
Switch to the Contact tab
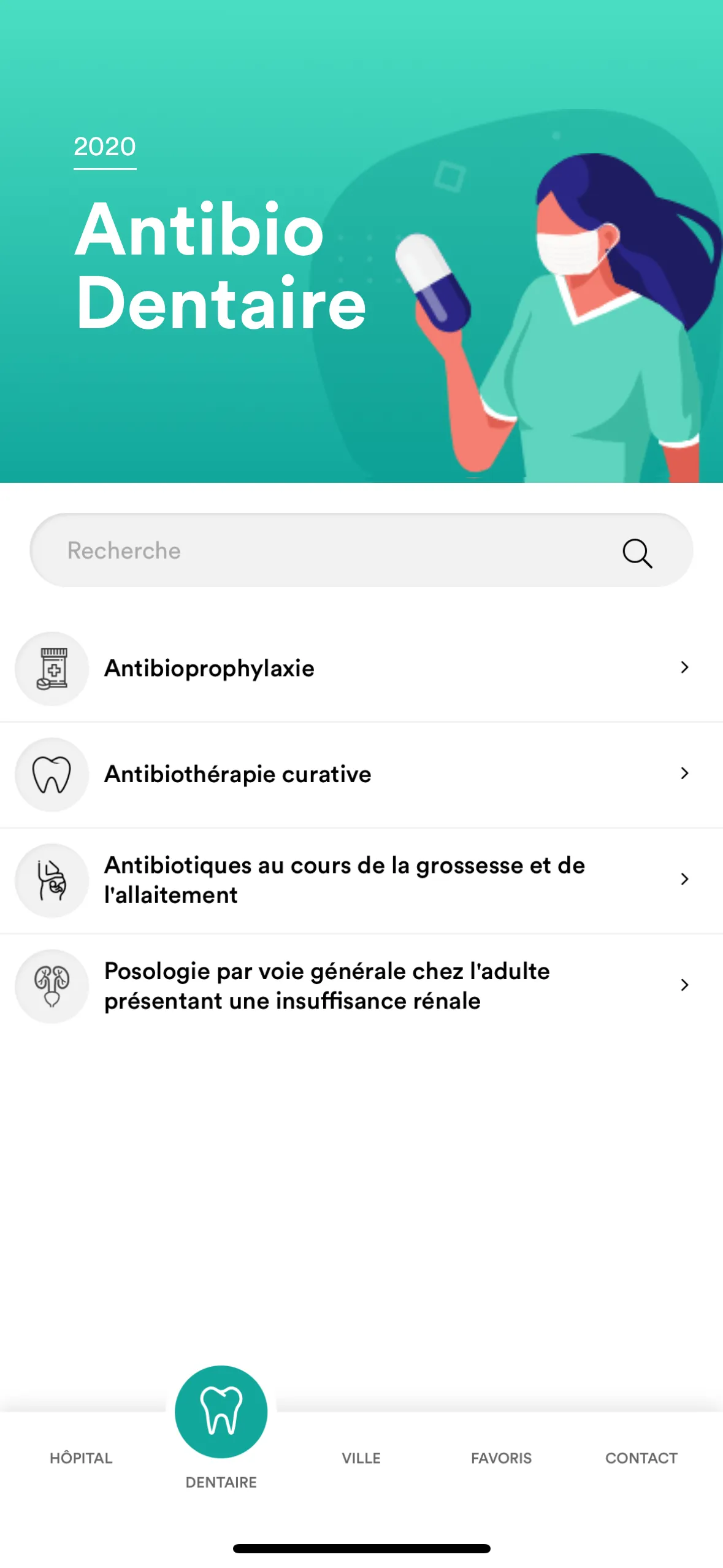[641, 1458]
